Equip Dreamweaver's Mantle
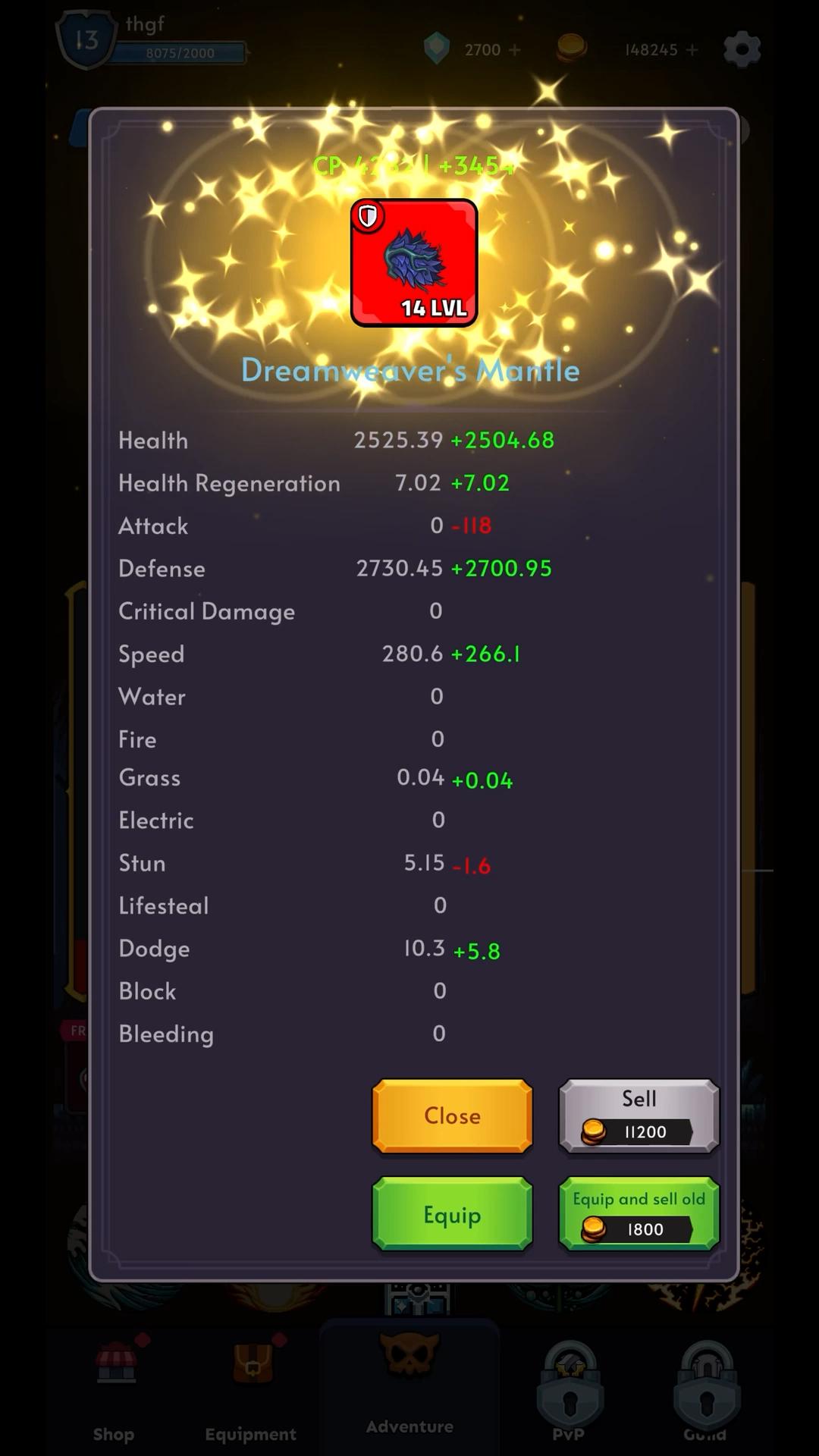This screenshot has height=1456, width=819. (x=452, y=1213)
